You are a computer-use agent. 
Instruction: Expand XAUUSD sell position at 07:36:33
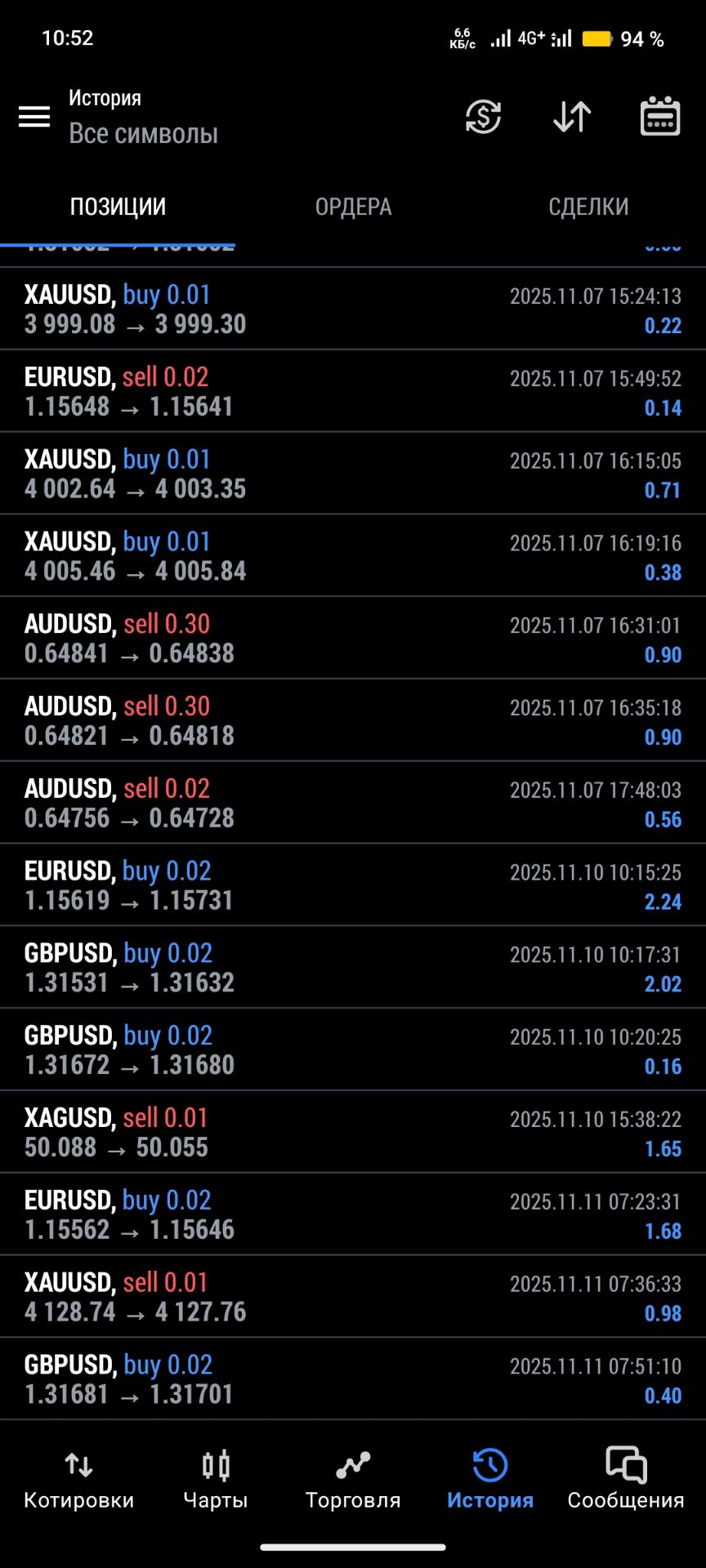click(x=353, y=1297)
